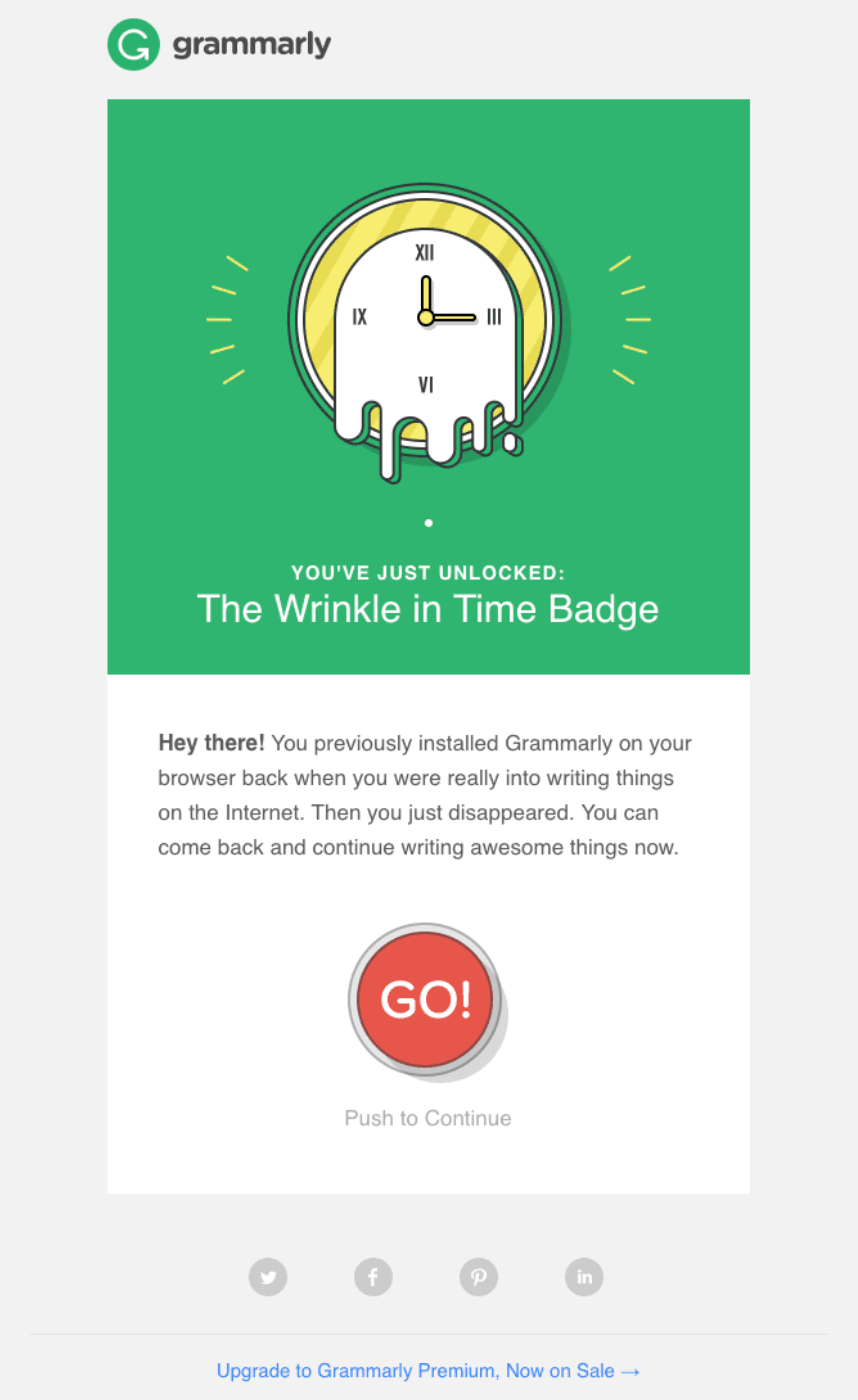Open LinkedIn from the footer icons
This screenshot has height=1400, width=858.
click(x=584, y=1277)
